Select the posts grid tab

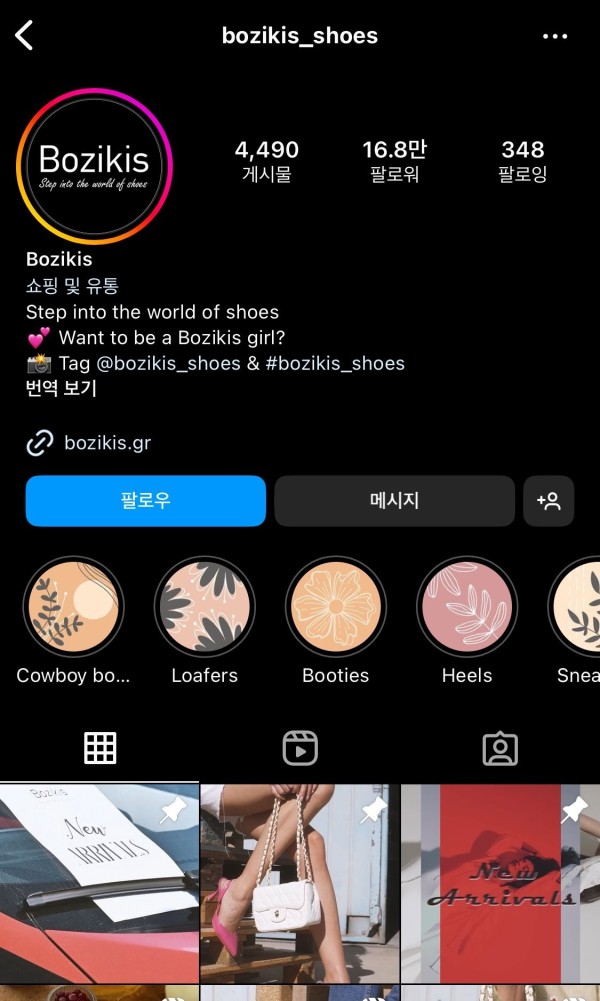point(100,748)
